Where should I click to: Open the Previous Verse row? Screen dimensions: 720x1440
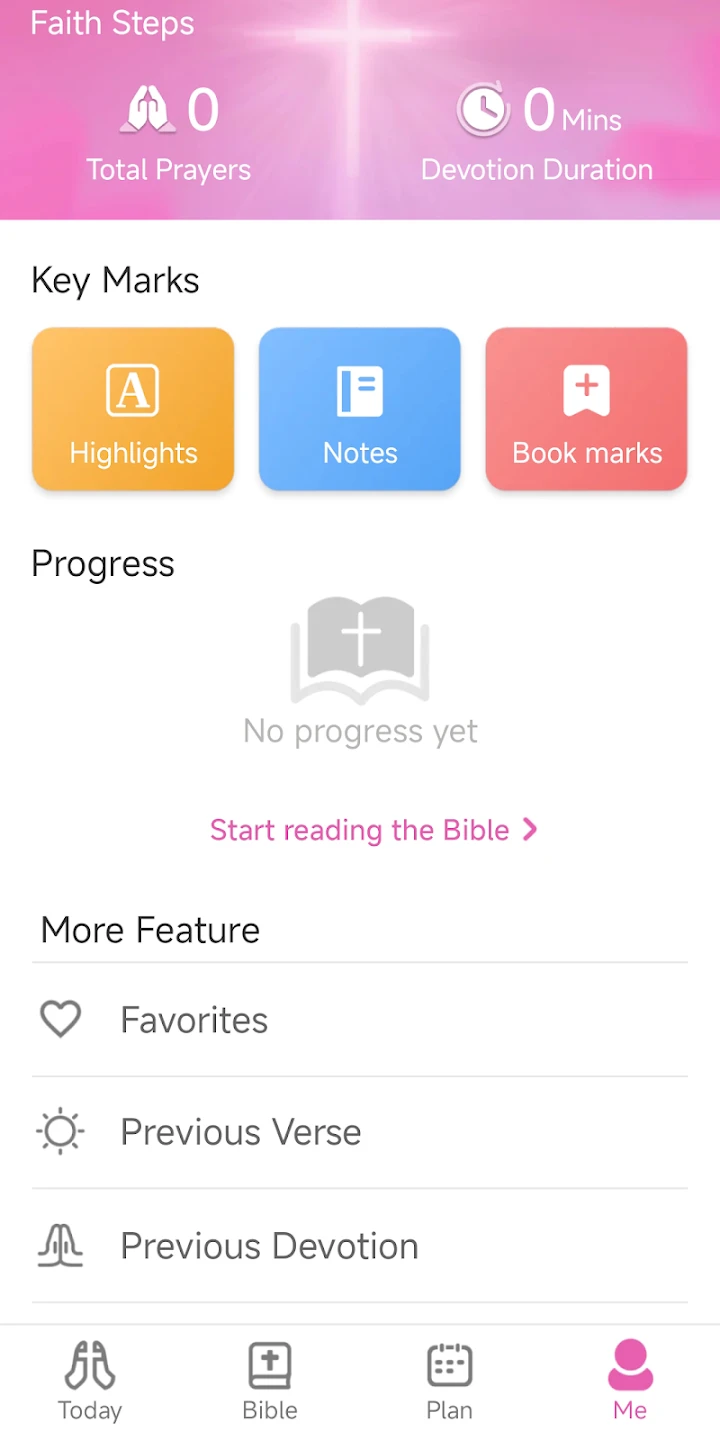tap(240, 1132)
